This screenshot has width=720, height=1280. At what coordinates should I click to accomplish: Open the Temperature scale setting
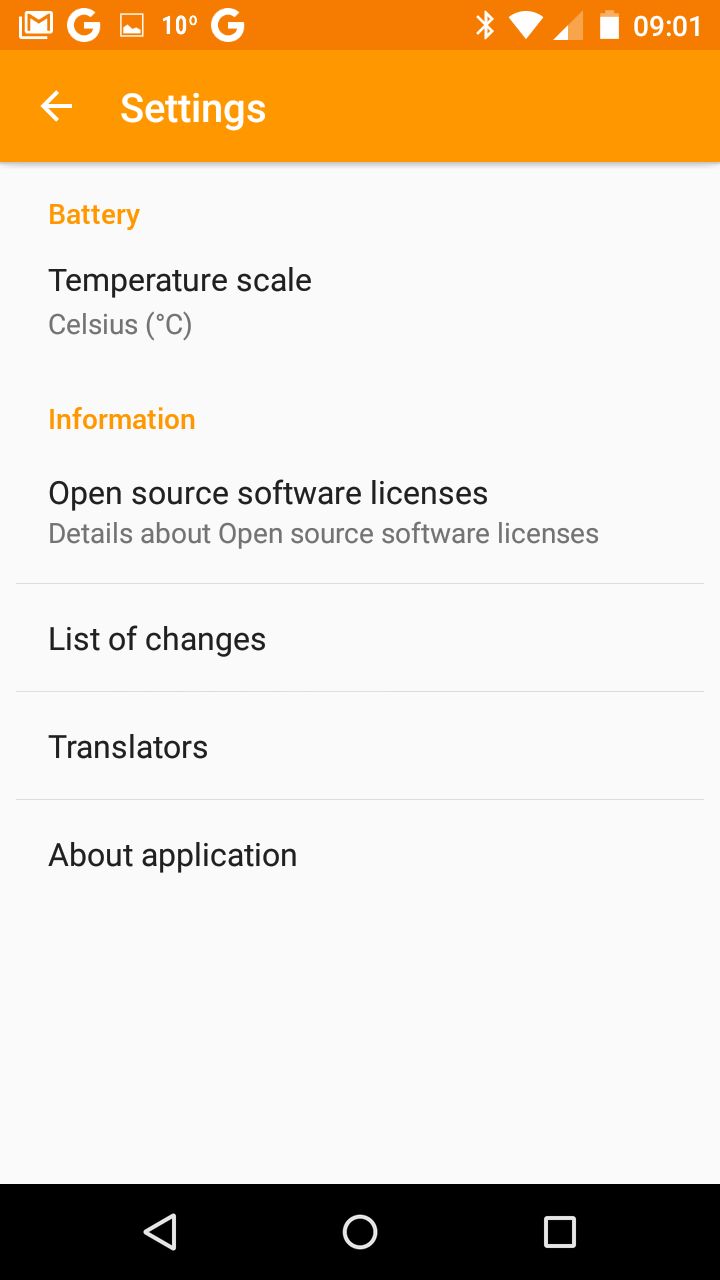(360, 302)
